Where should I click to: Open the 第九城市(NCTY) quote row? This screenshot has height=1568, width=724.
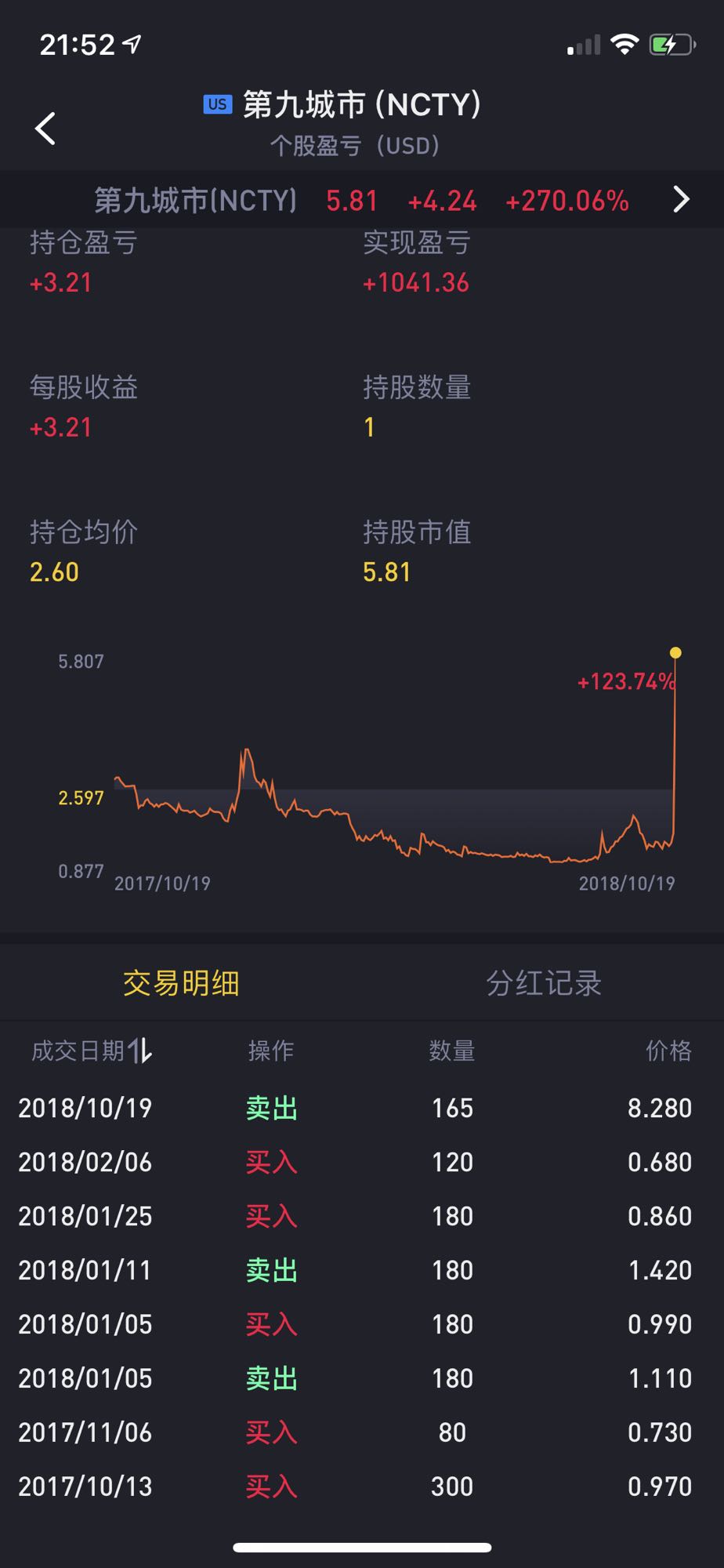362,201
